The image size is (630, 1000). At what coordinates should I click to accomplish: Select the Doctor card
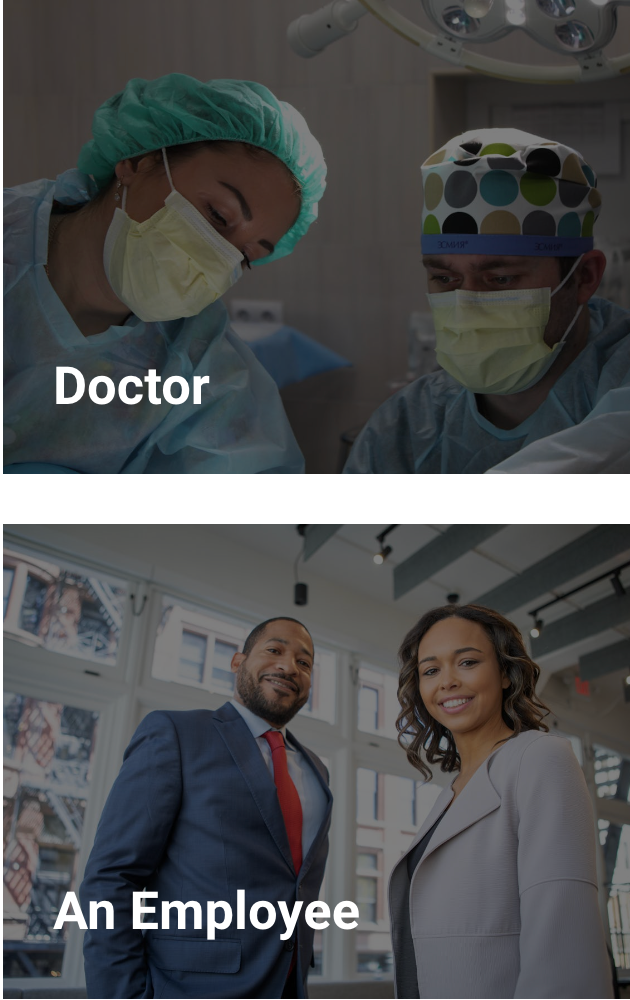coord(315,237)
